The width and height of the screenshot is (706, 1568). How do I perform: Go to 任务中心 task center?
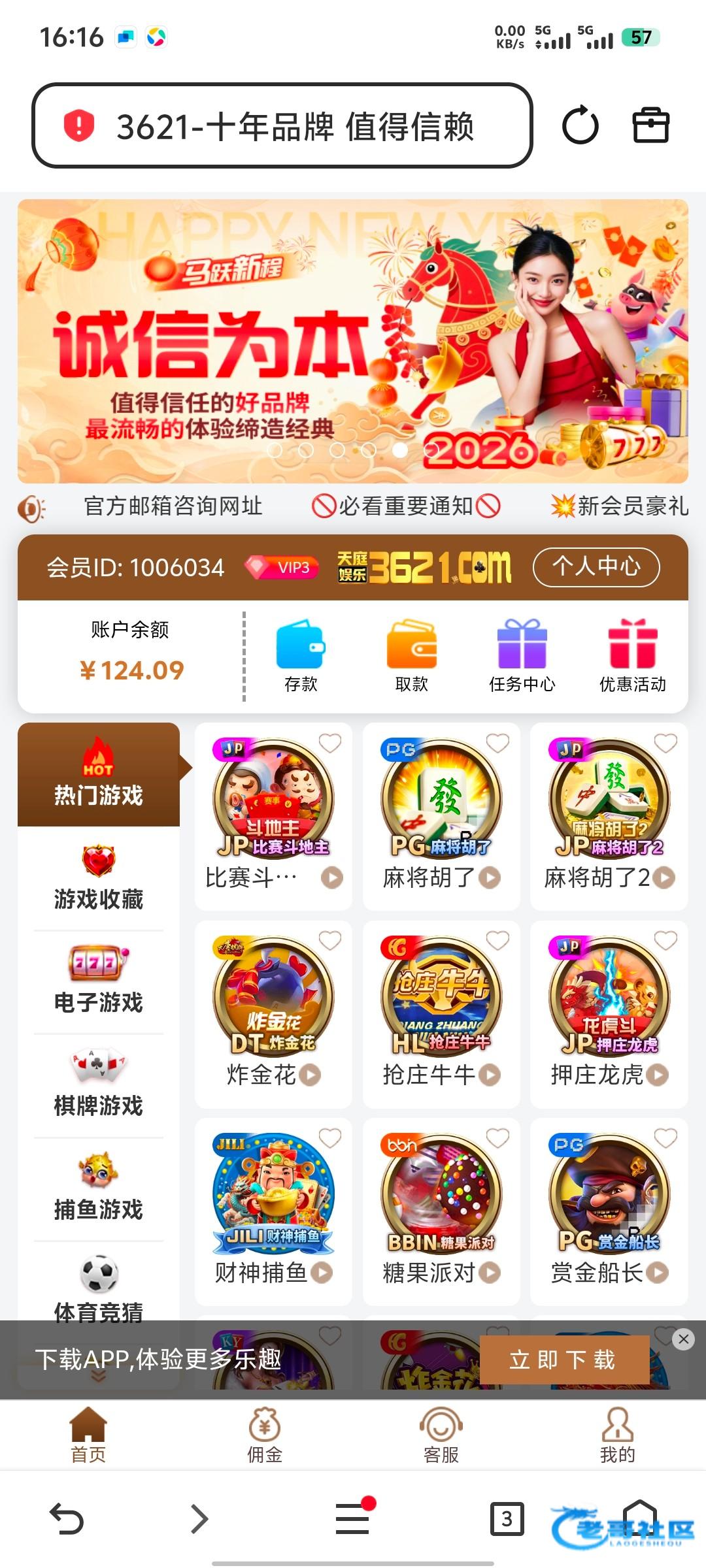[522, 655]
